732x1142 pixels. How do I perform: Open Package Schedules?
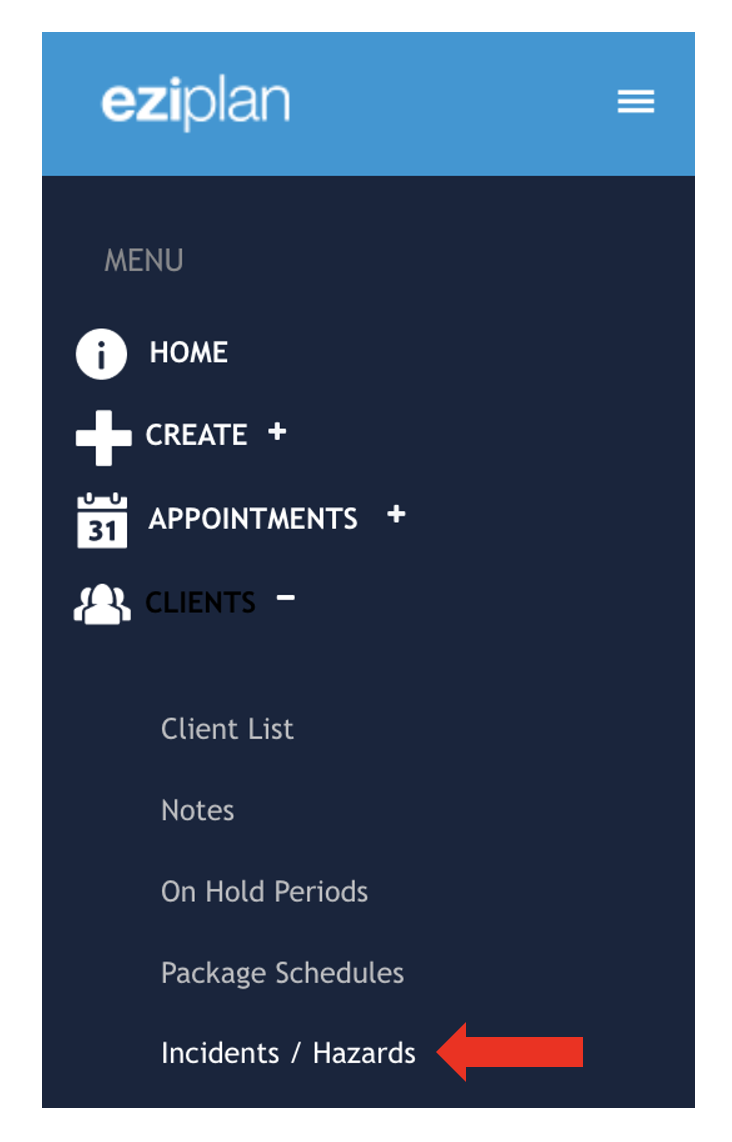pos(282,972)
